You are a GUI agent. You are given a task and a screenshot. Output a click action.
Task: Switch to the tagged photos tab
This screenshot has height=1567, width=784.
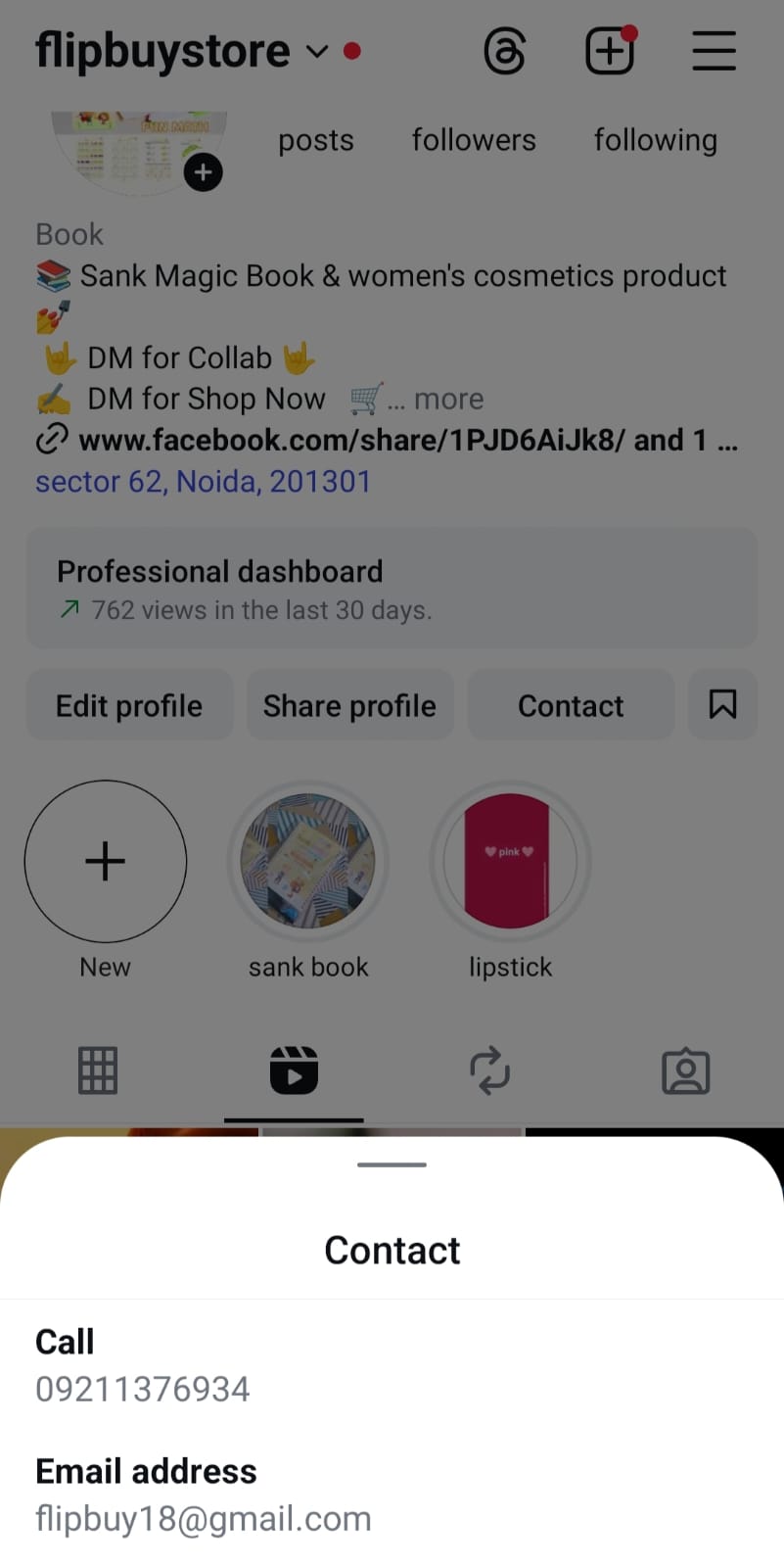click(685, 1070)
